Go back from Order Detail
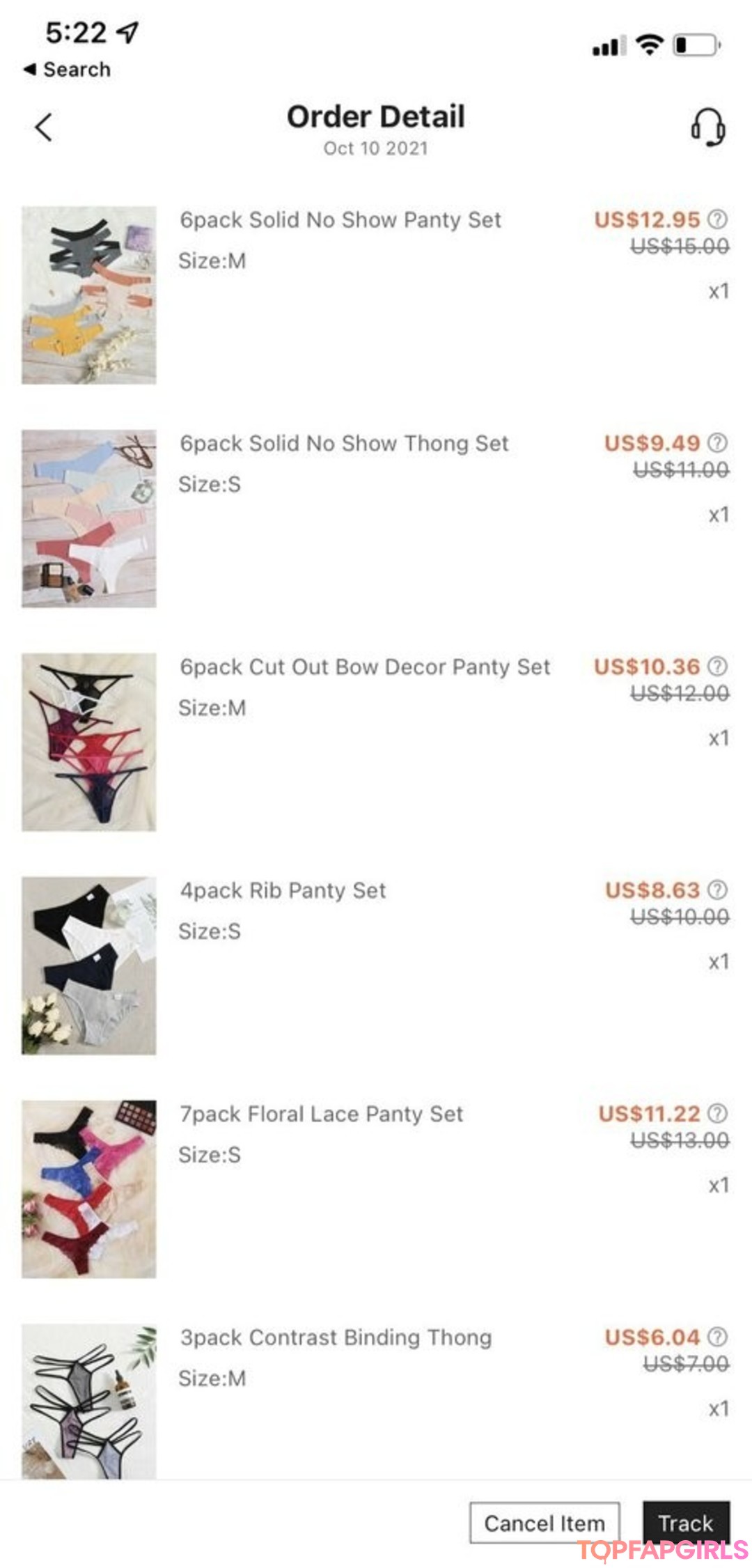The width and height of the screenshot is (752, 1568). pos(43,127)
